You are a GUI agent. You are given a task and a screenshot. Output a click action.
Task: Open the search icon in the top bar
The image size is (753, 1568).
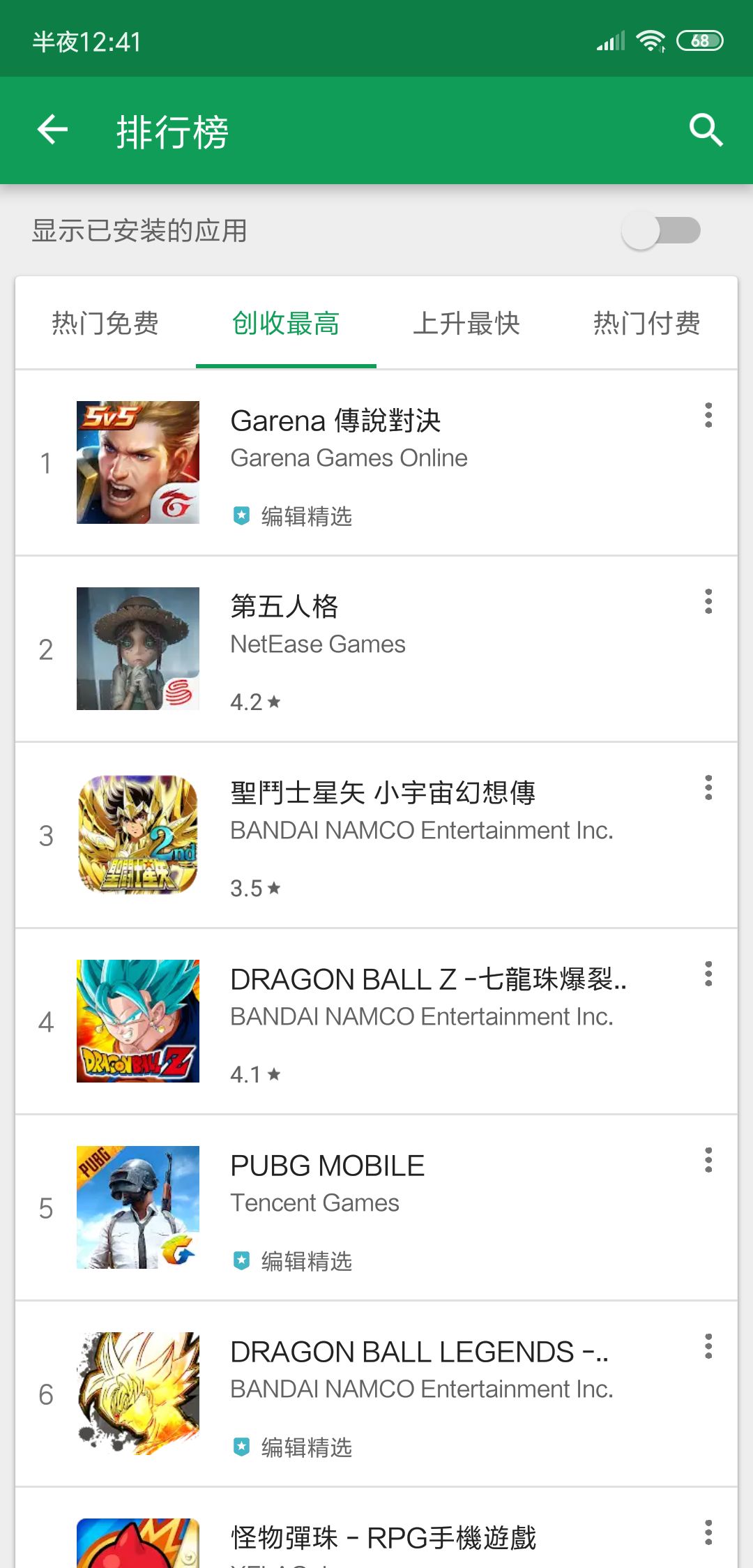[706, 130]
